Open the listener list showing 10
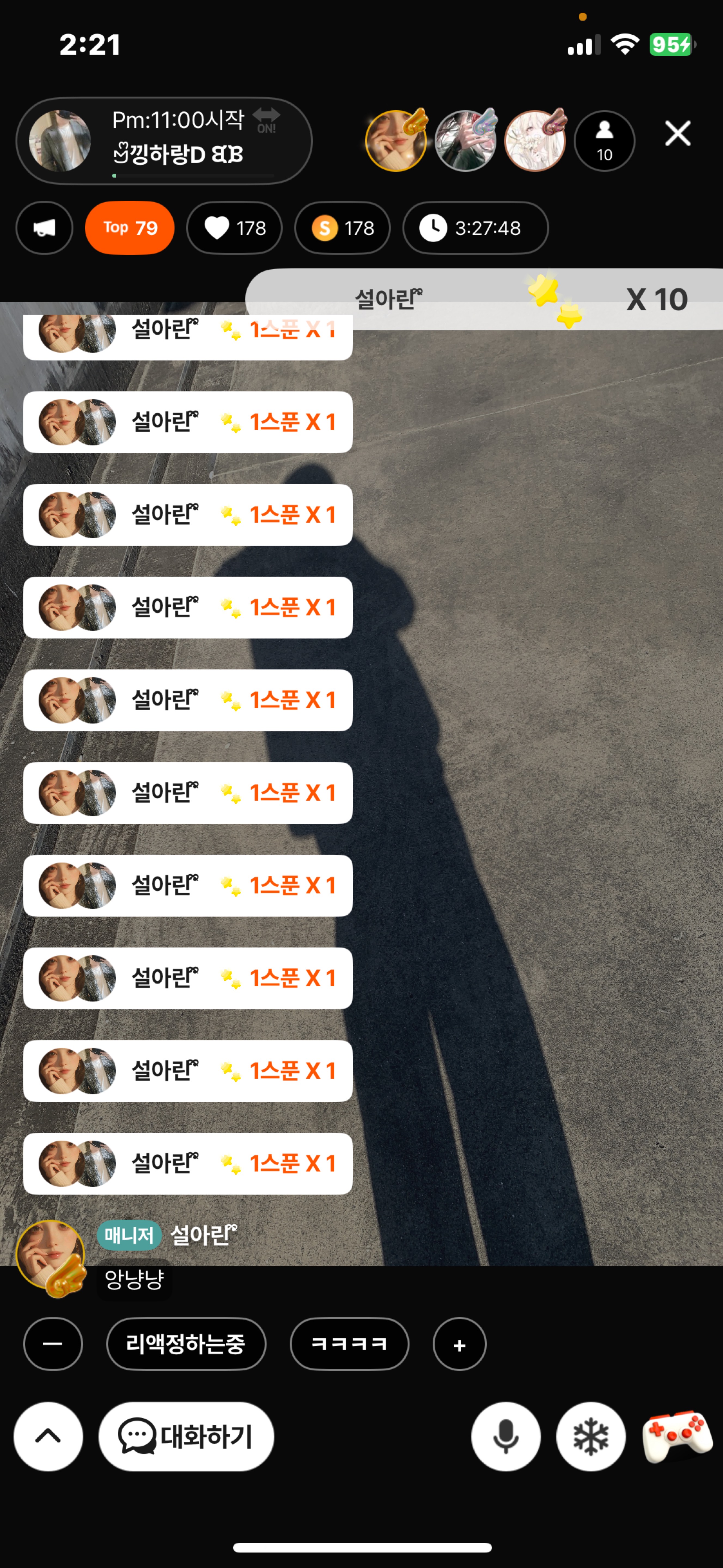This screenshot has width=723, height=1568. coord(604,141)
